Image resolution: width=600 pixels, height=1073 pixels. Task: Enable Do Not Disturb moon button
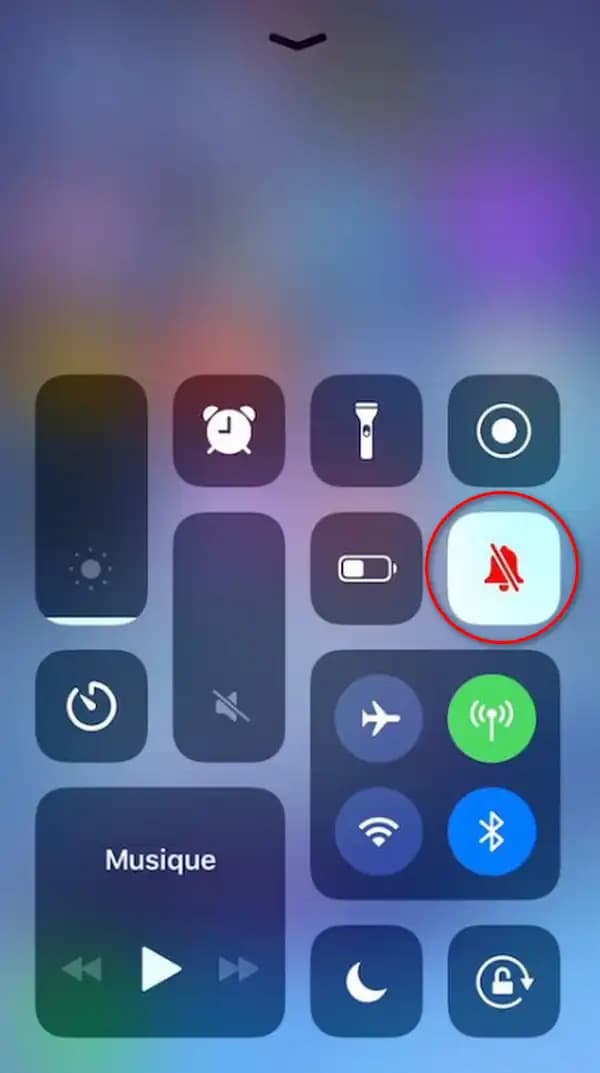click(366, 981)
